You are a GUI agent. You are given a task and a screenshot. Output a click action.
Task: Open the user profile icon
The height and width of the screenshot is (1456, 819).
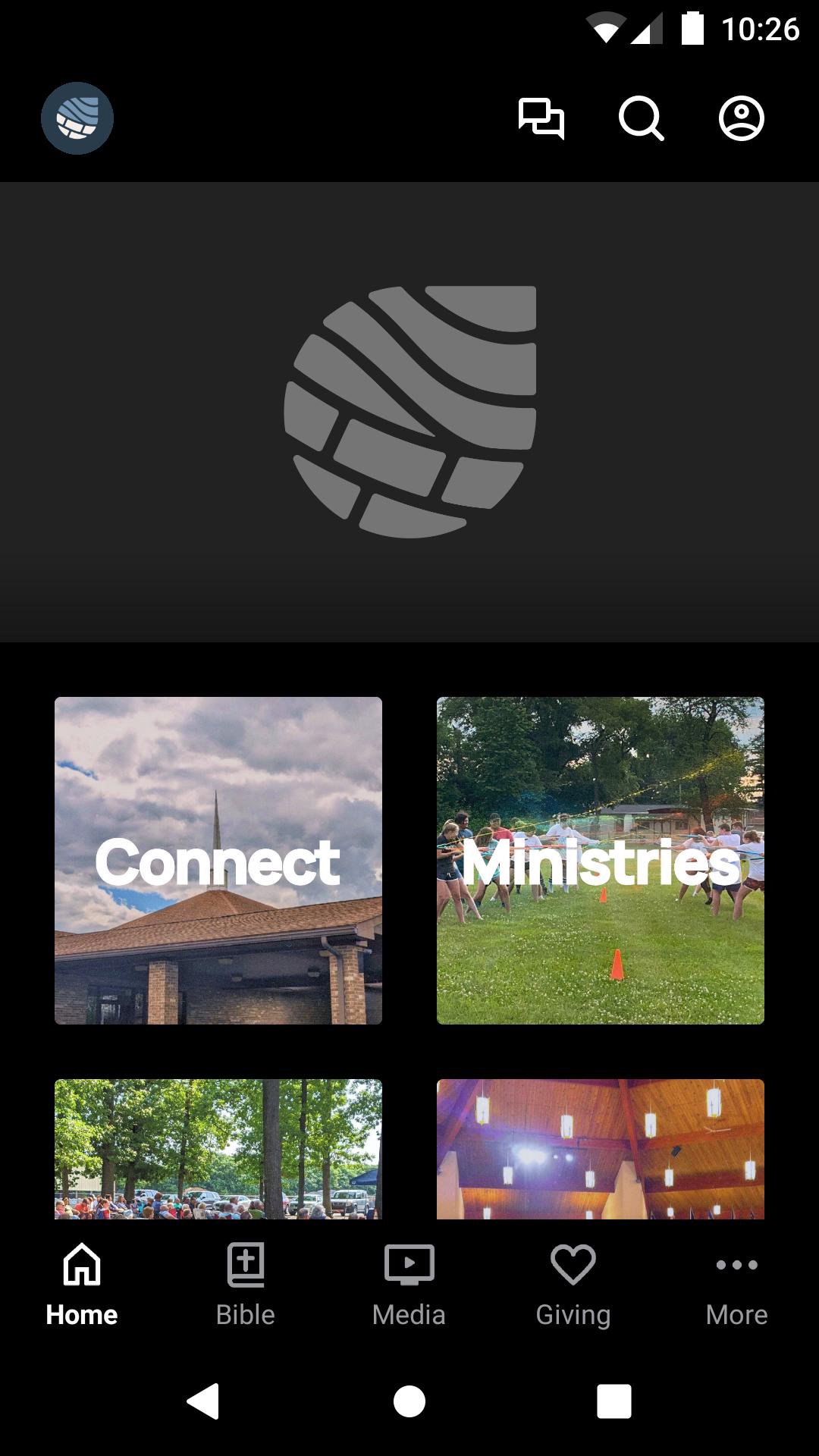click(x=741, y=118)
